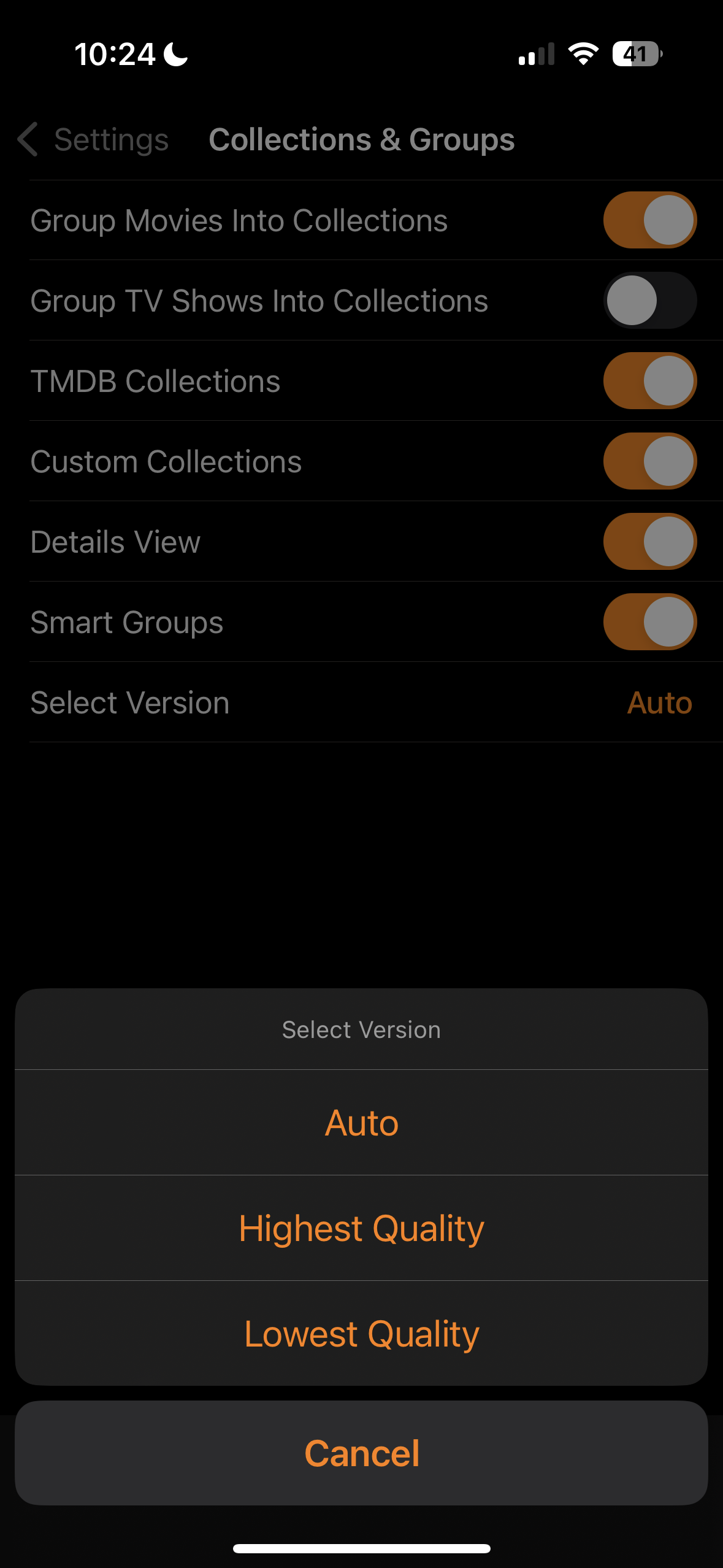
Task: Choose Auto in the Select Version sheet
Action: pos(361,1123)
